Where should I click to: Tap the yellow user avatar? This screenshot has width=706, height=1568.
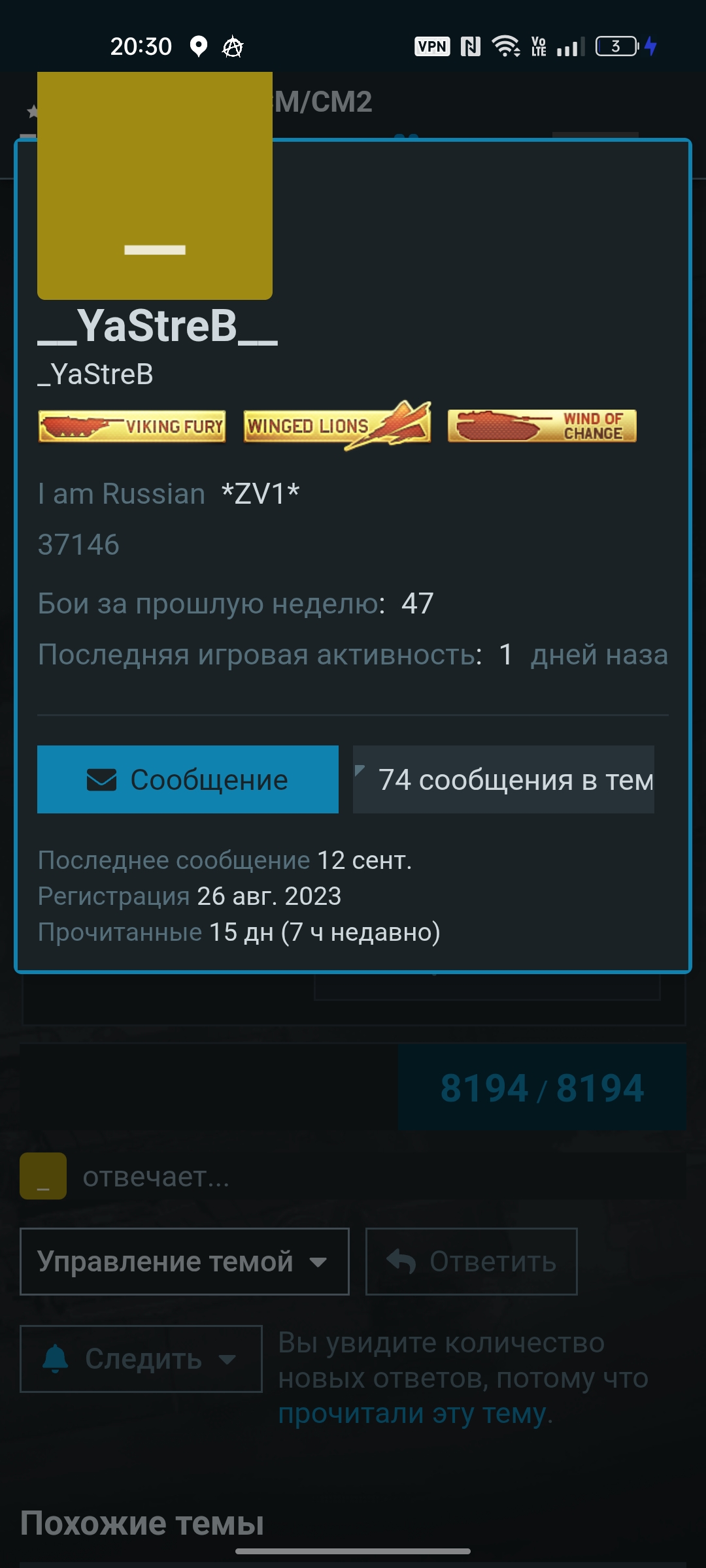click(x=155, y=186)
